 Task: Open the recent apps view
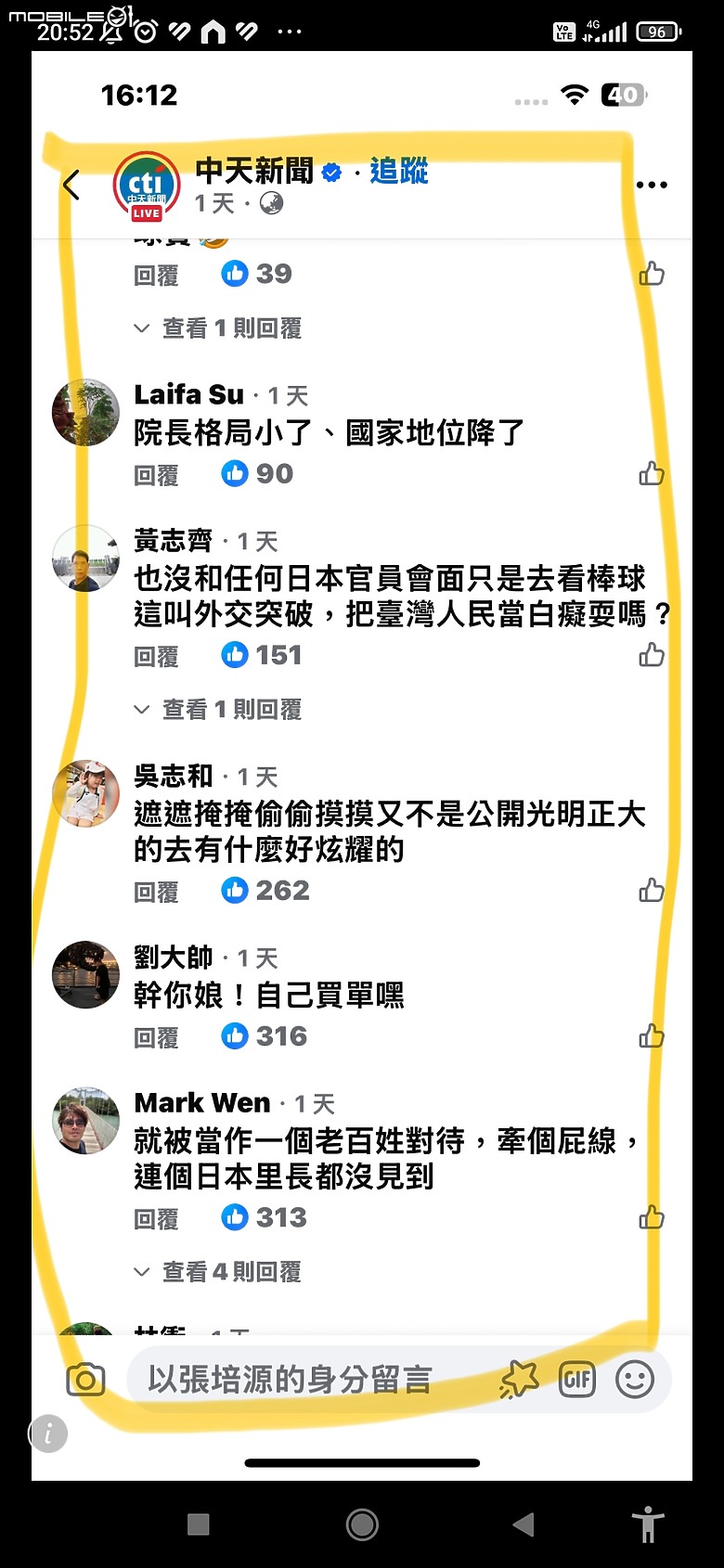[198, 1523]
